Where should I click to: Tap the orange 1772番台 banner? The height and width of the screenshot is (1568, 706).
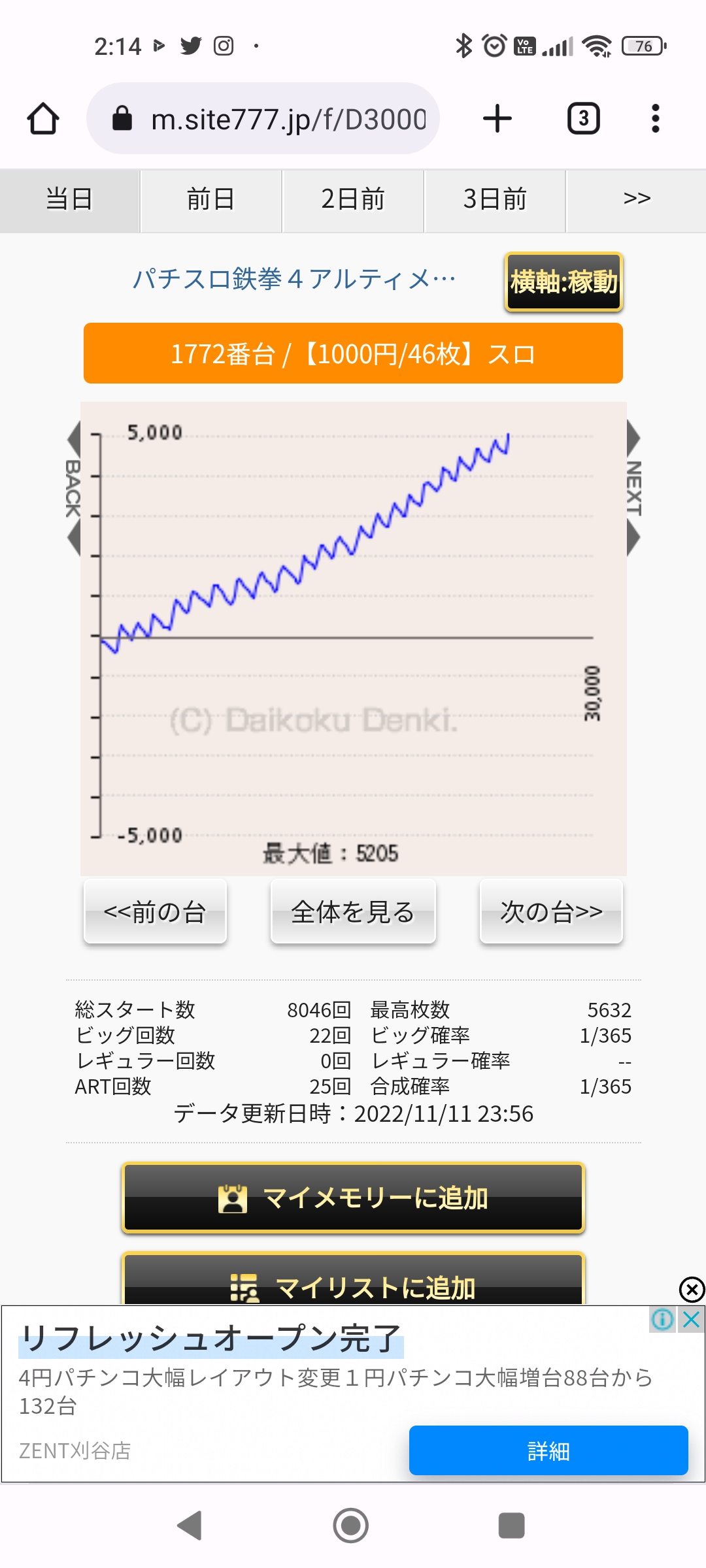coord(353,353)
